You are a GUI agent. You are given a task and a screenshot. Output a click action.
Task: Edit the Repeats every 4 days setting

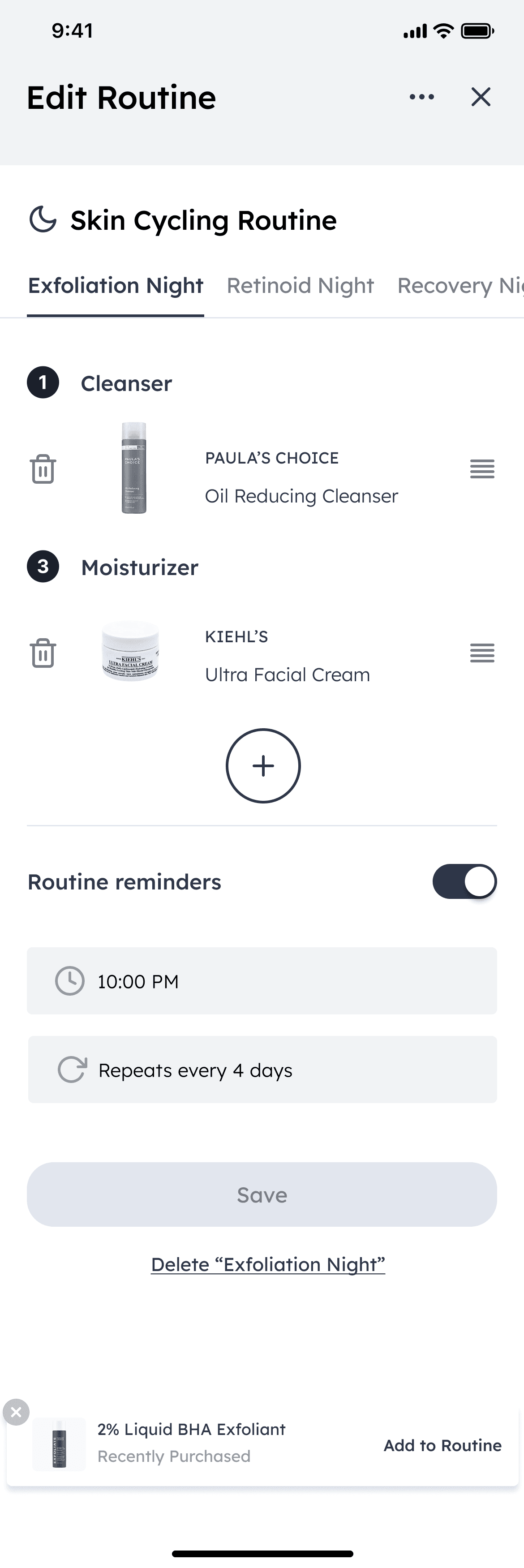(x=262, y=1070)
